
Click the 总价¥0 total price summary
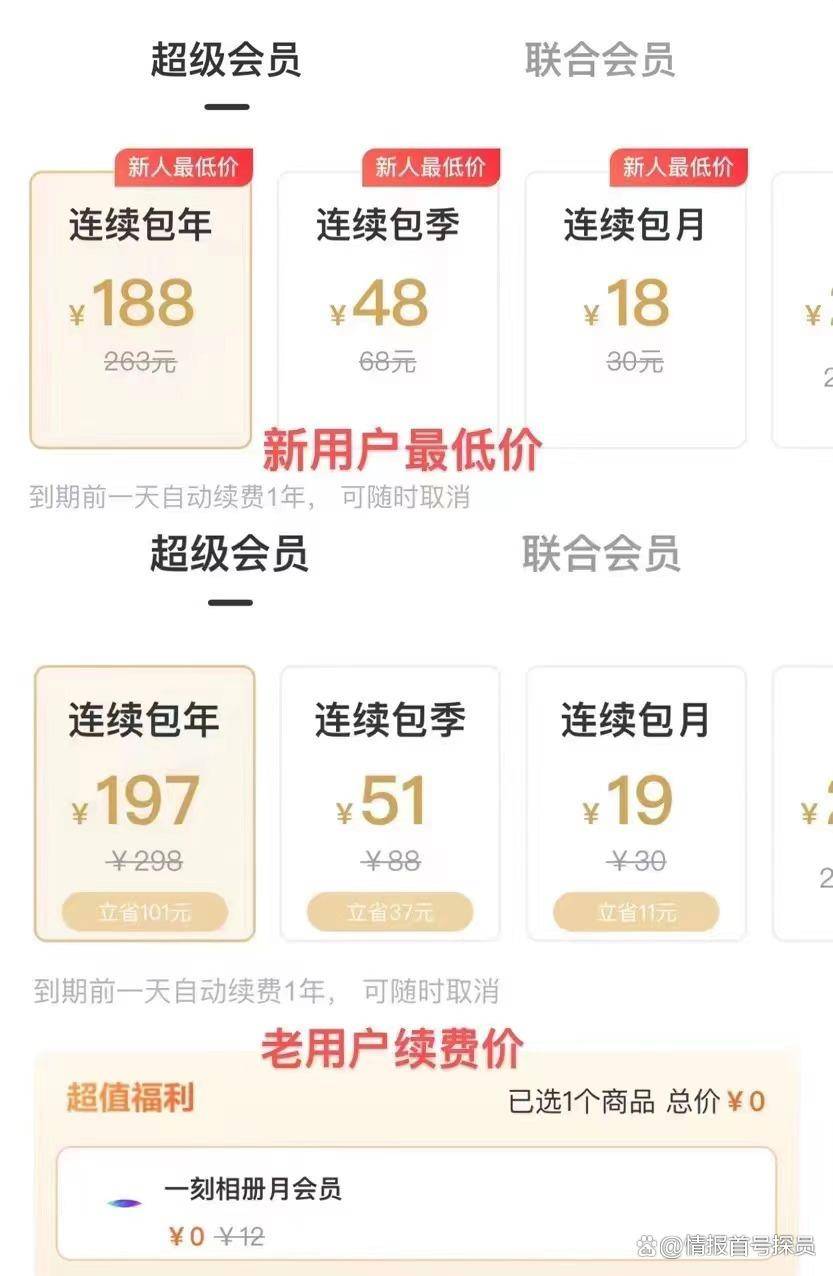[x=715, y=1100]
